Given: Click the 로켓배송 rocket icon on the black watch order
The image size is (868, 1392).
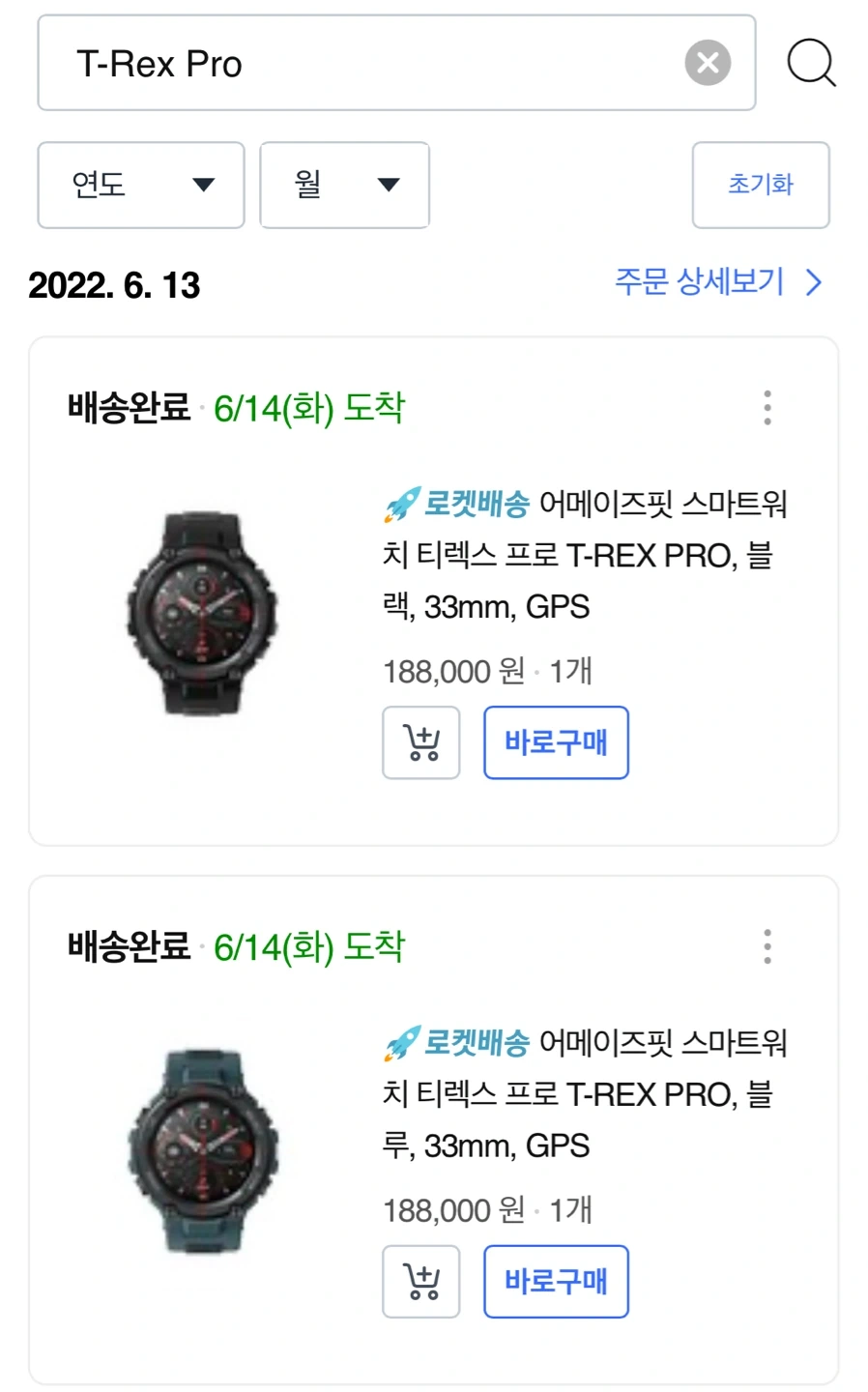Looking at the screenshot, I should click(x=402, y=504).
